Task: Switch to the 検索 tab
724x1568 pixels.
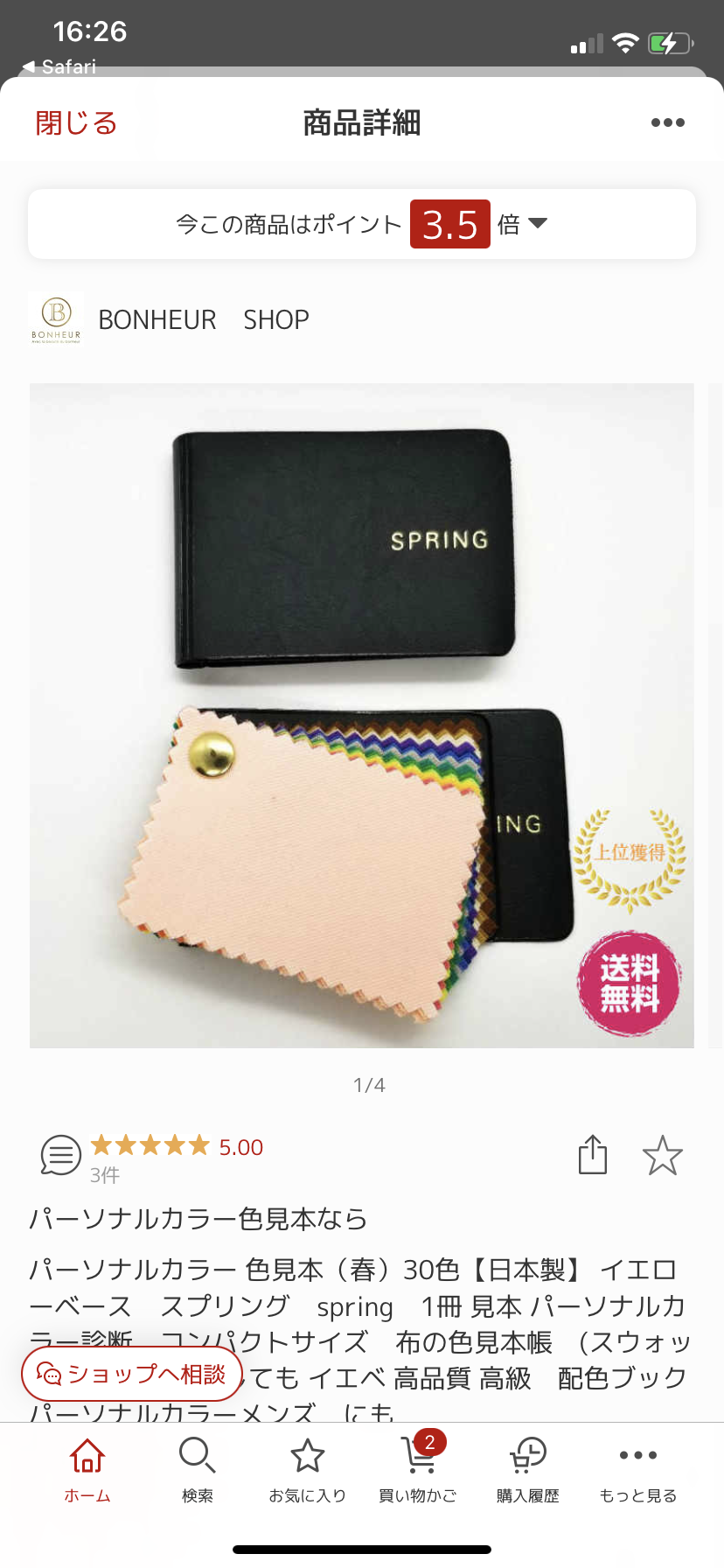Action: click(198, 1470)
